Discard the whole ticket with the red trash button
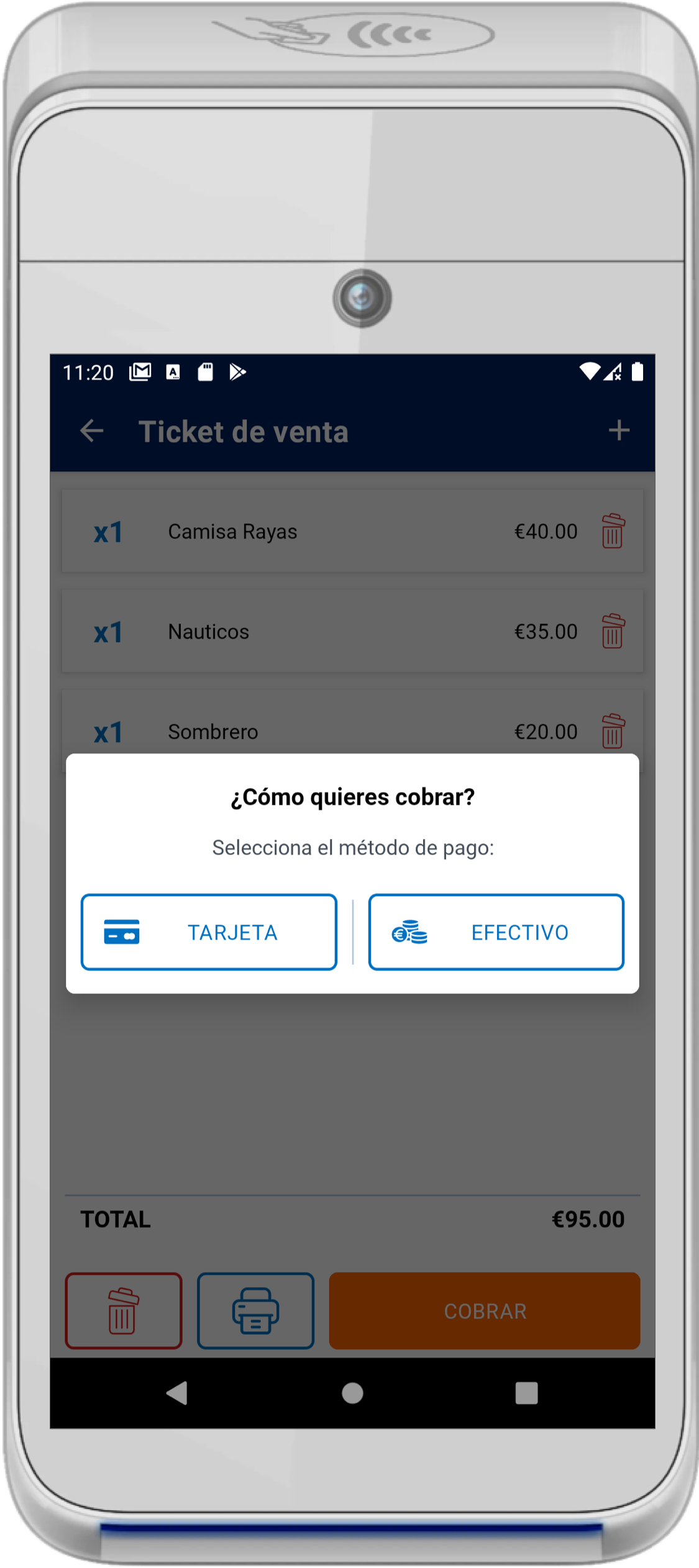 pyautogui.click(x=123, y=1311)
